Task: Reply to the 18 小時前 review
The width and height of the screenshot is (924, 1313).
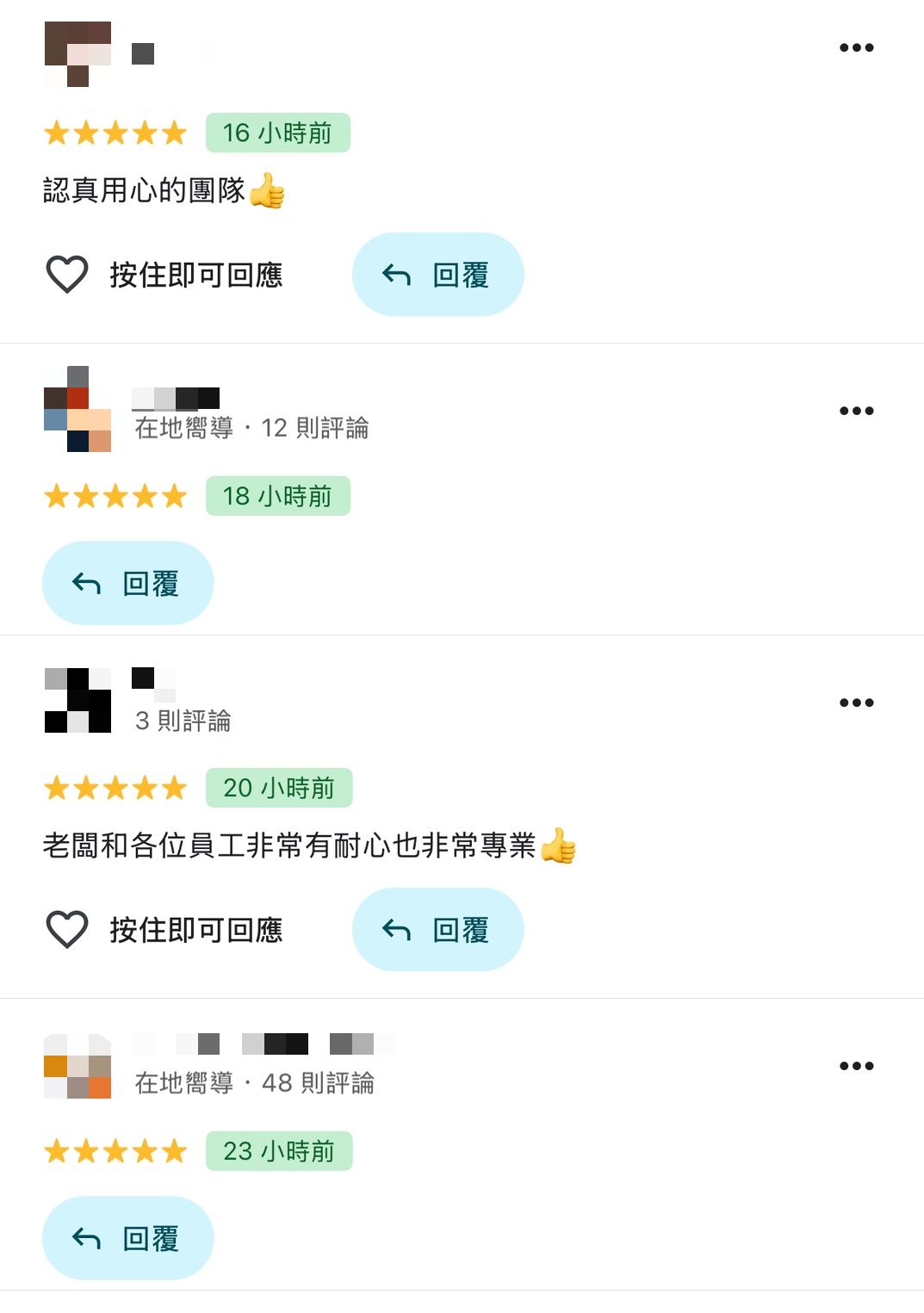Action: (127, 583)
